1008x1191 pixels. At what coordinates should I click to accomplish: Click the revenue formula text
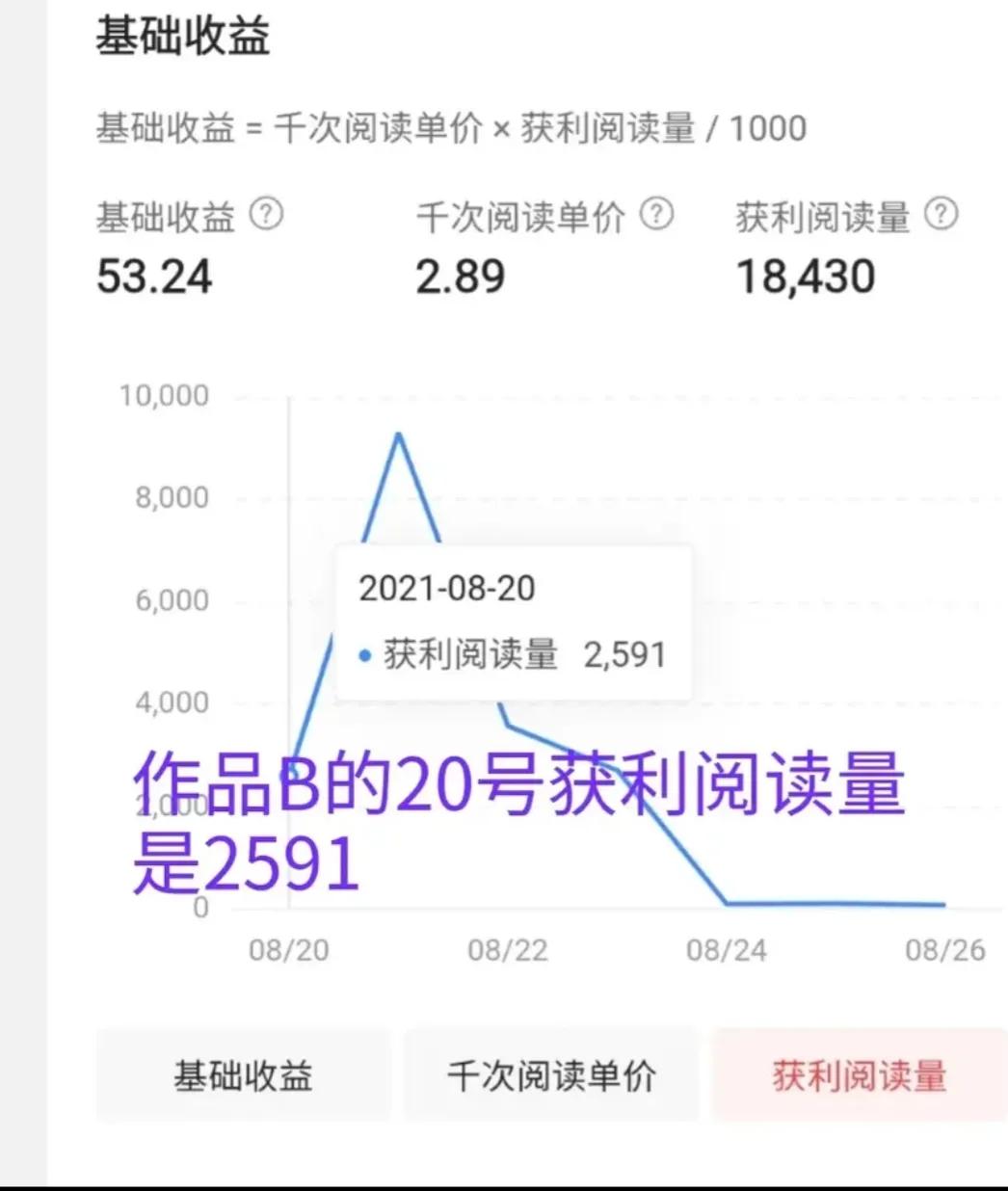451,127
